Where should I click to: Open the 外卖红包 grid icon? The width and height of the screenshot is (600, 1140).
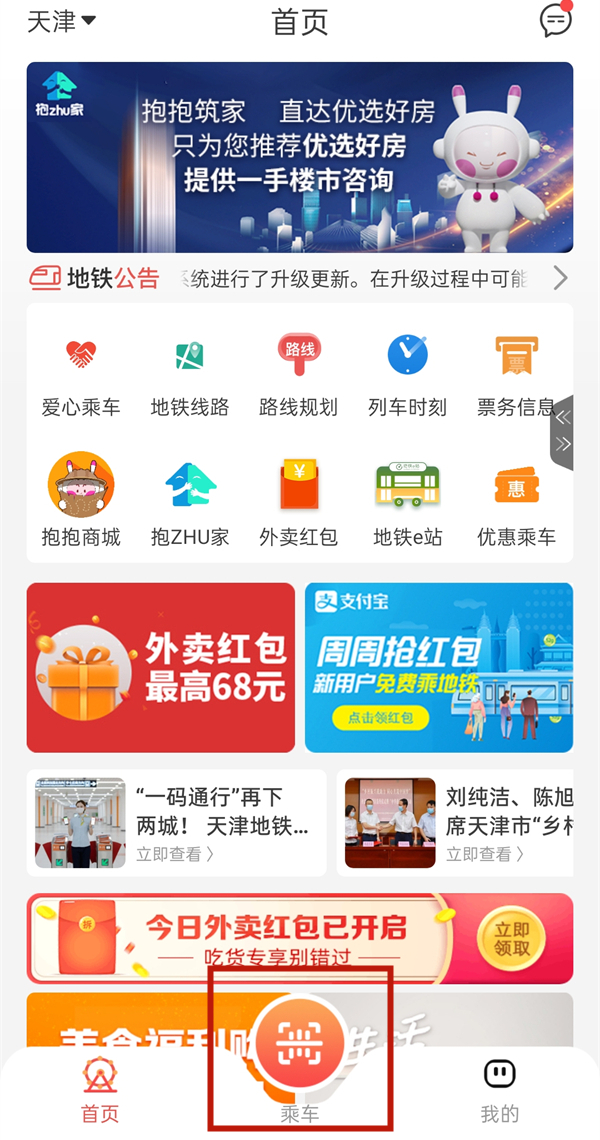click(x=299, y=502)
